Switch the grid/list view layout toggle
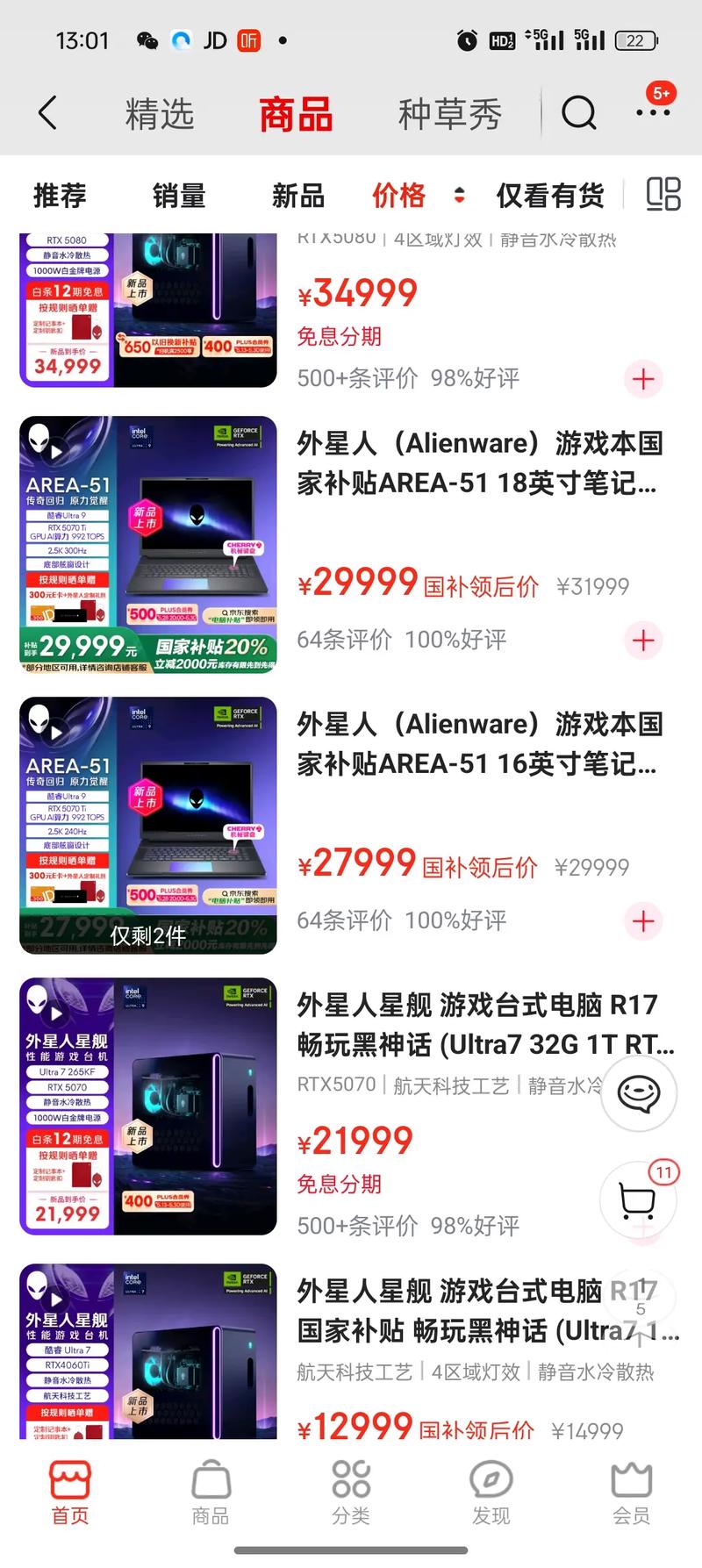 pos(663,196)
